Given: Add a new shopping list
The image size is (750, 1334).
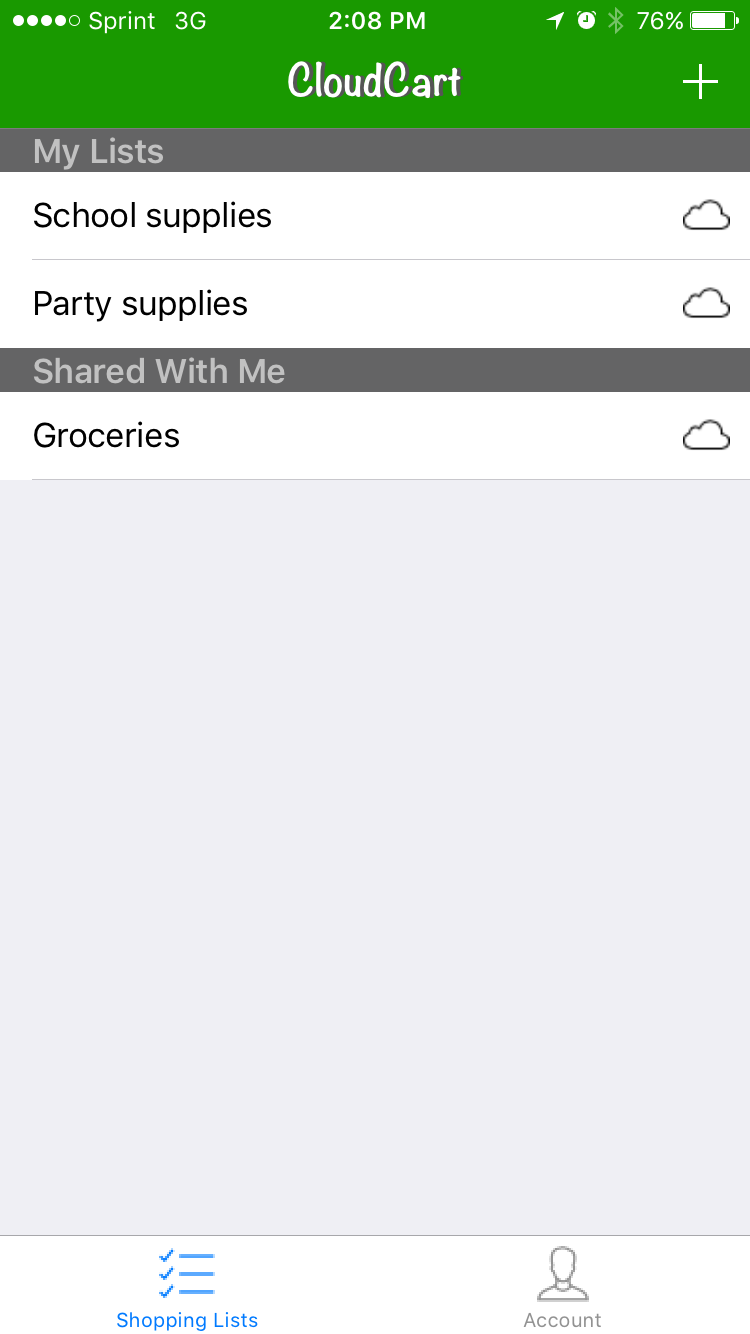Looking at the screenshot, I should [x=700, y=82].
